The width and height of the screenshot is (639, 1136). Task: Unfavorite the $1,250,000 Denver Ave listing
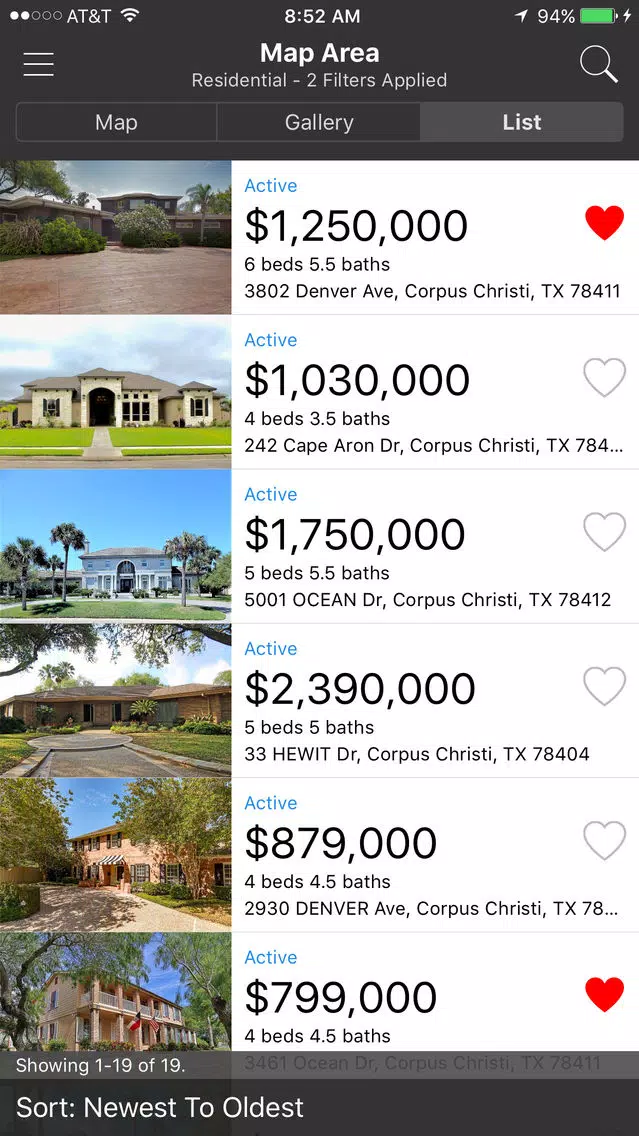tap(604, 223)
